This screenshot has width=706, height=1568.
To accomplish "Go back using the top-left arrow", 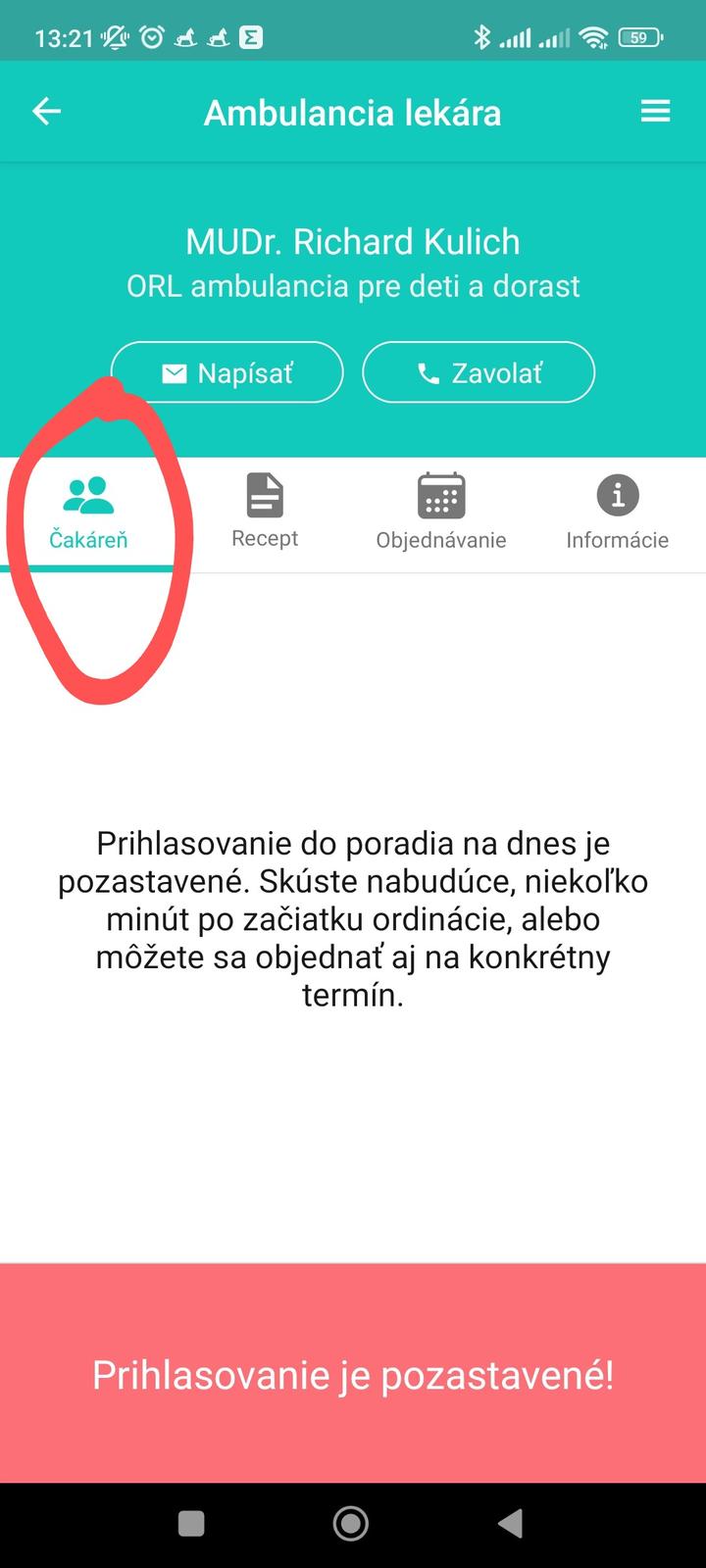I will 46,112.
